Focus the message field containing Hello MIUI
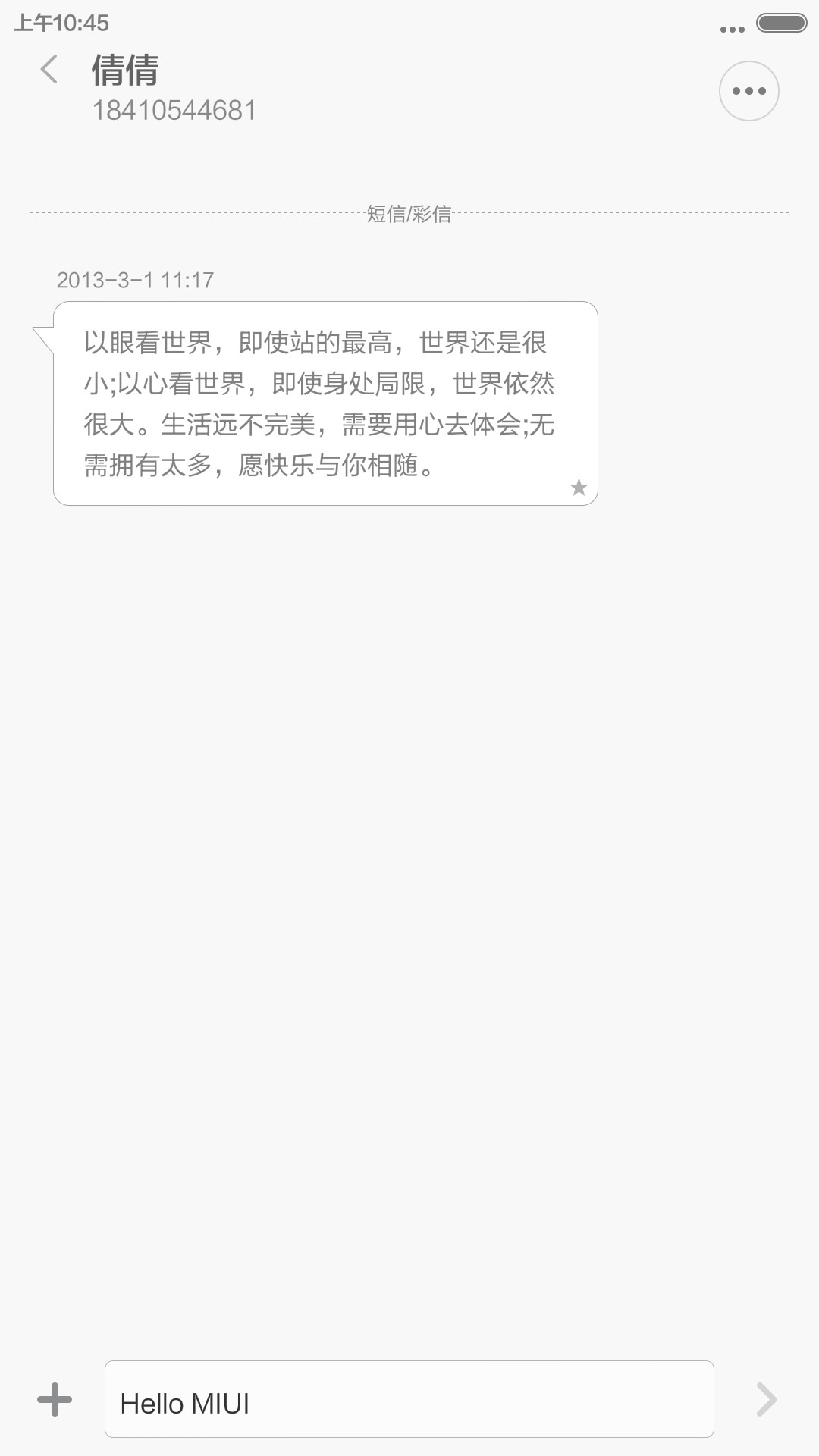The height and width of the screenshot is (1456, 819). point(409,1399)
